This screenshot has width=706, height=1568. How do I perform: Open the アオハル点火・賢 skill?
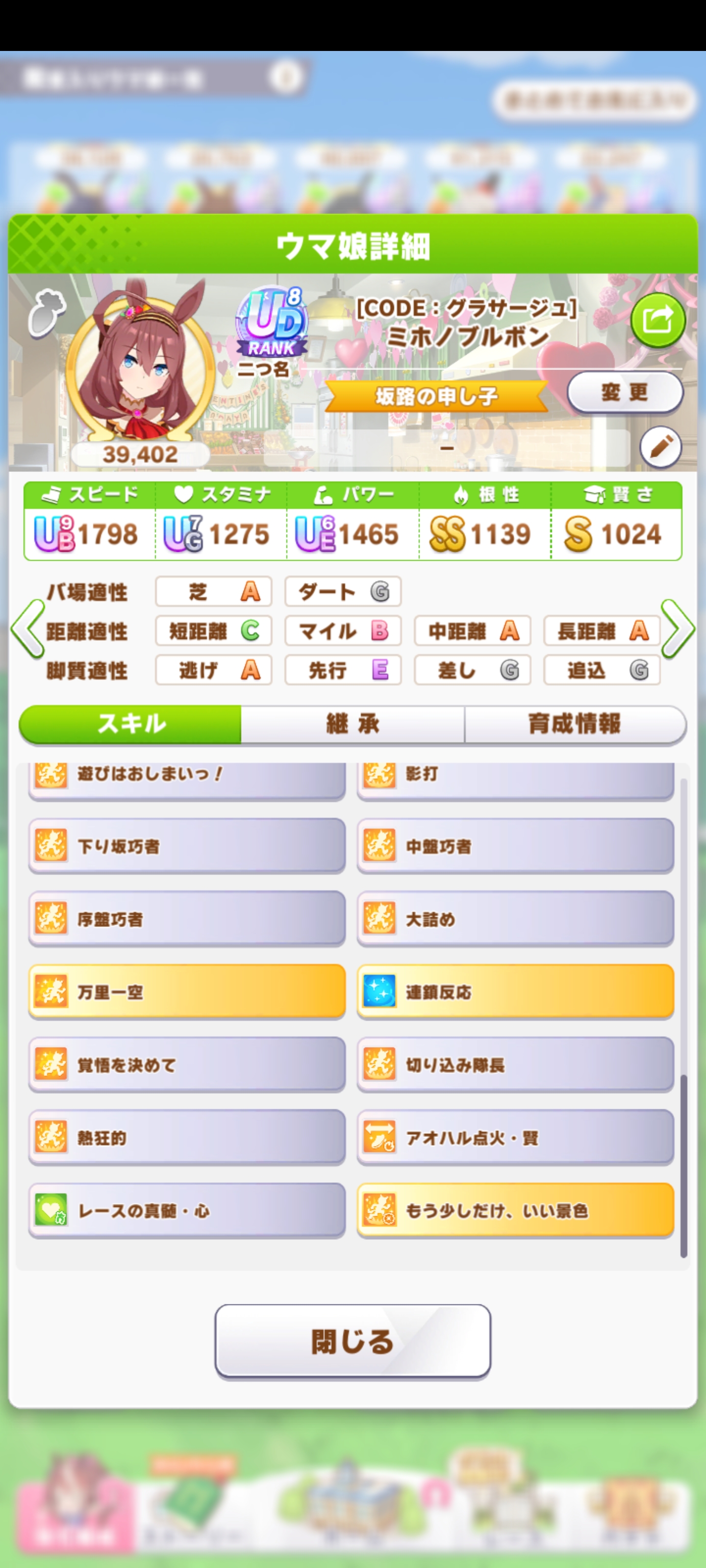coord(515,1137)
